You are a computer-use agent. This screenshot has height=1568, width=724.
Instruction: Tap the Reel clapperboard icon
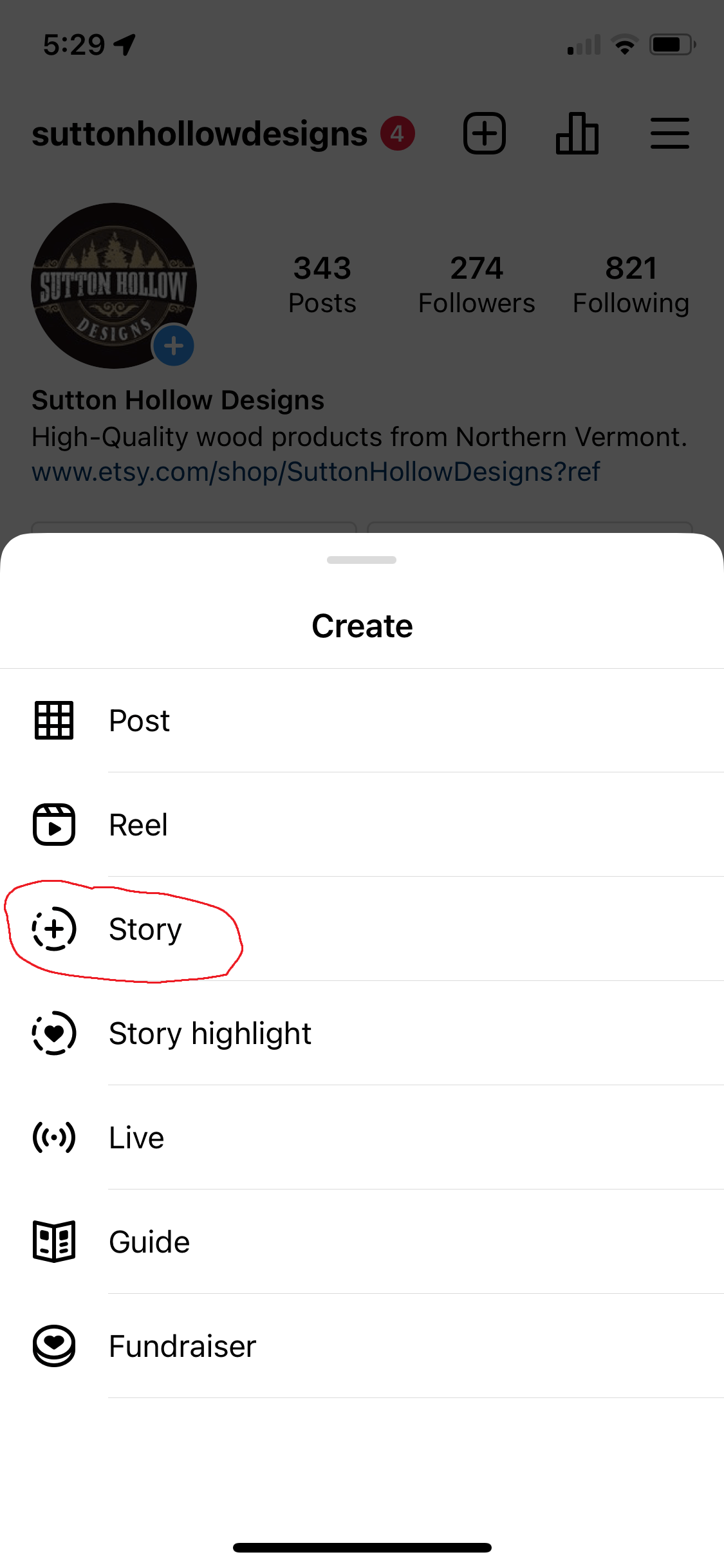54,825
